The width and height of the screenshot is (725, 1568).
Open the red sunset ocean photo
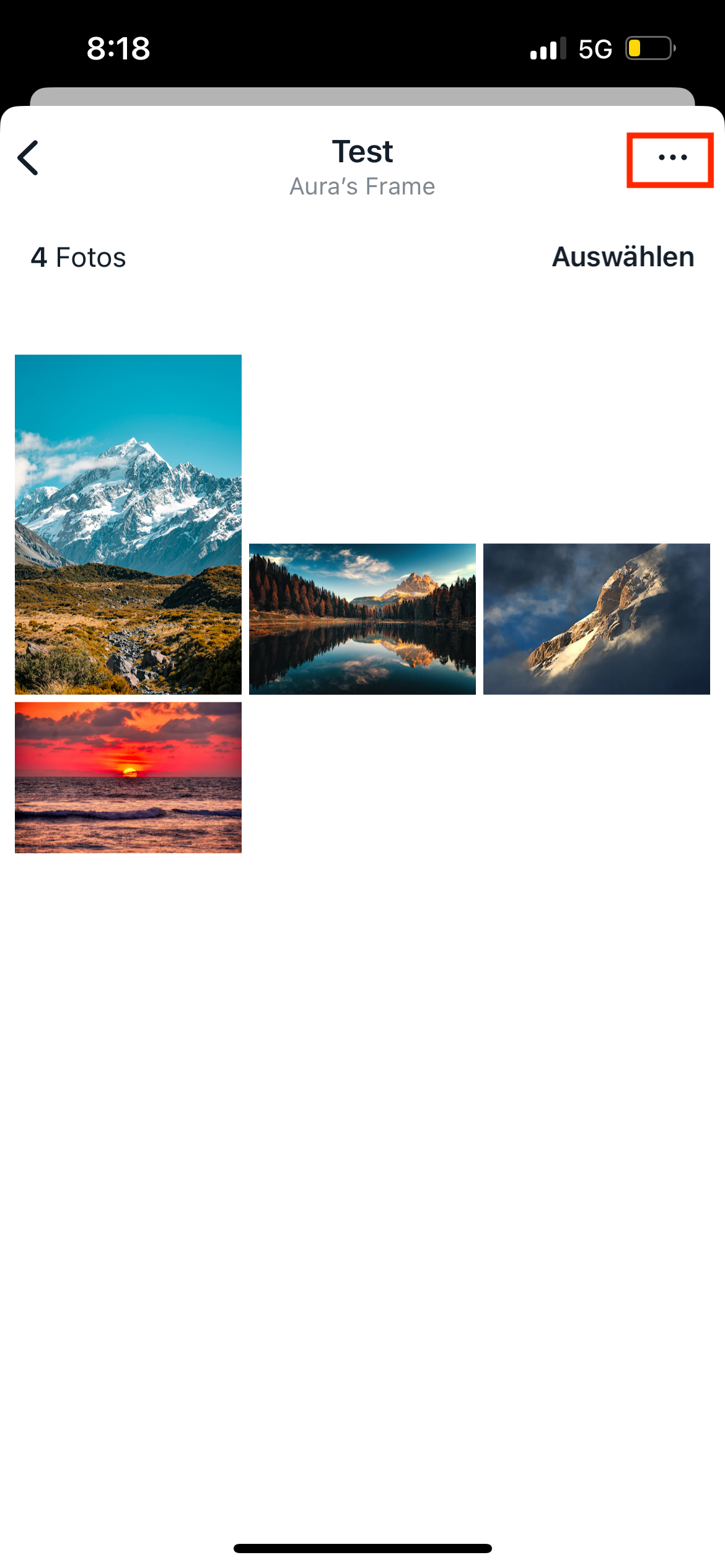128,777
